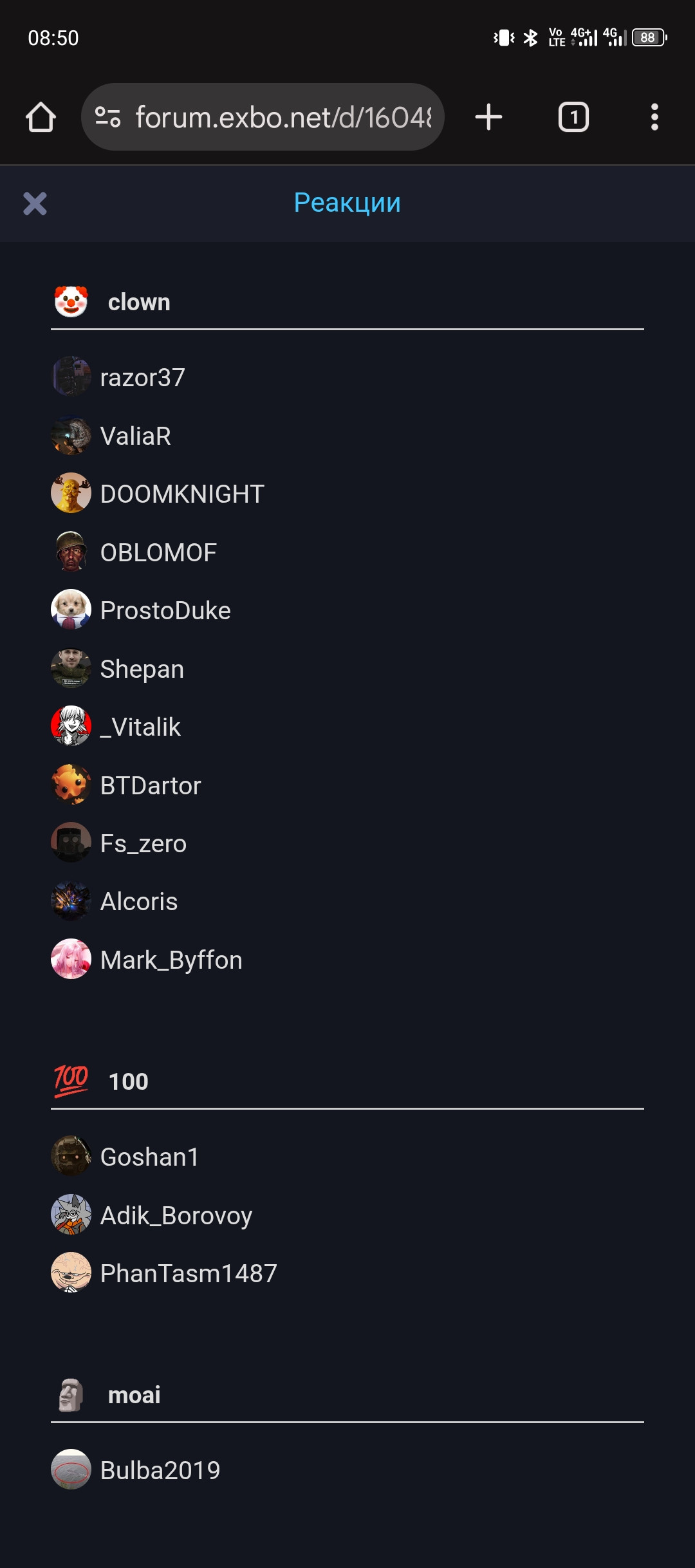Open Bulba2019's profile

[160, 1471]
